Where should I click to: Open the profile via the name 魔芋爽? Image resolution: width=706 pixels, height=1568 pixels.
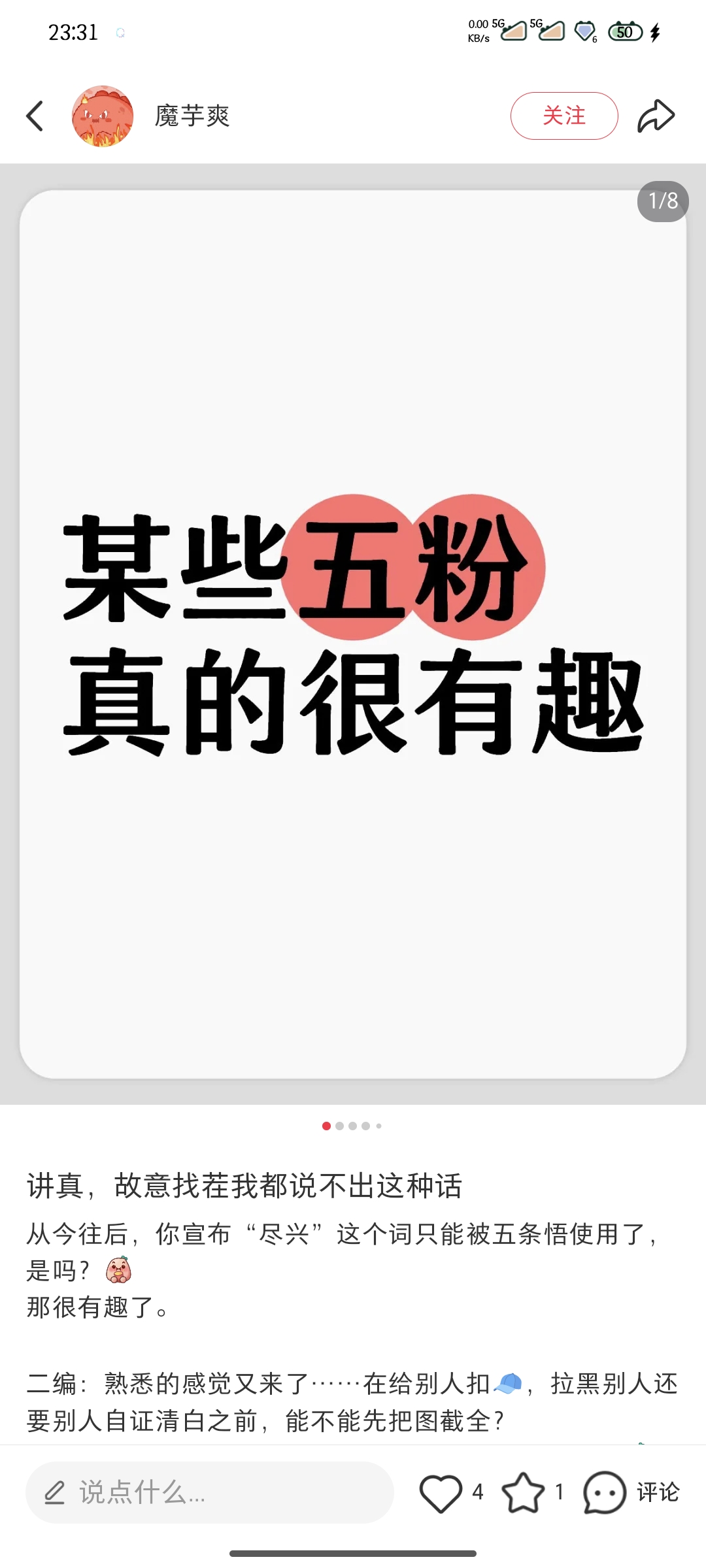pos(192,116)
